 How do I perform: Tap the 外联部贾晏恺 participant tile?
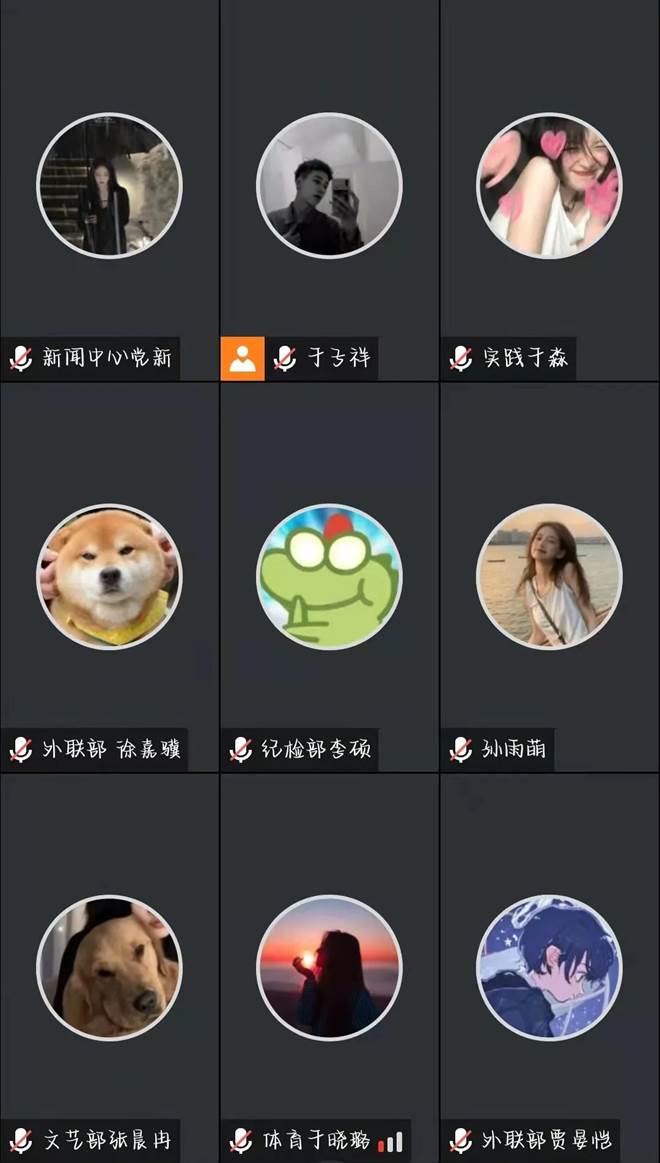[x=549, y=968]
